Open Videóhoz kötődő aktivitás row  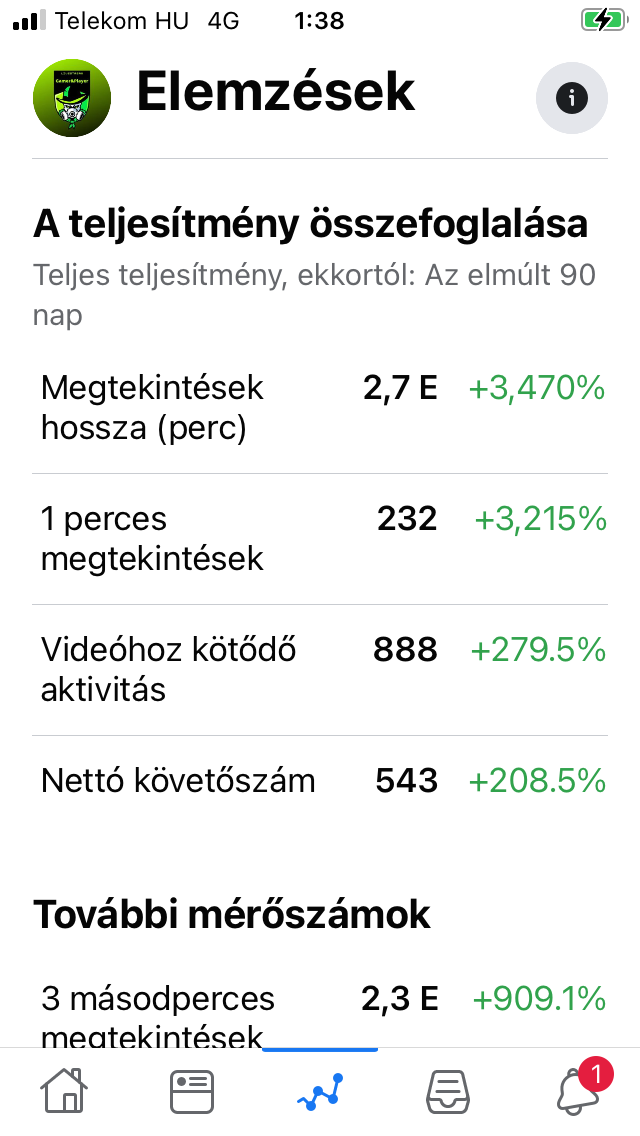click(x=320, y=670)
